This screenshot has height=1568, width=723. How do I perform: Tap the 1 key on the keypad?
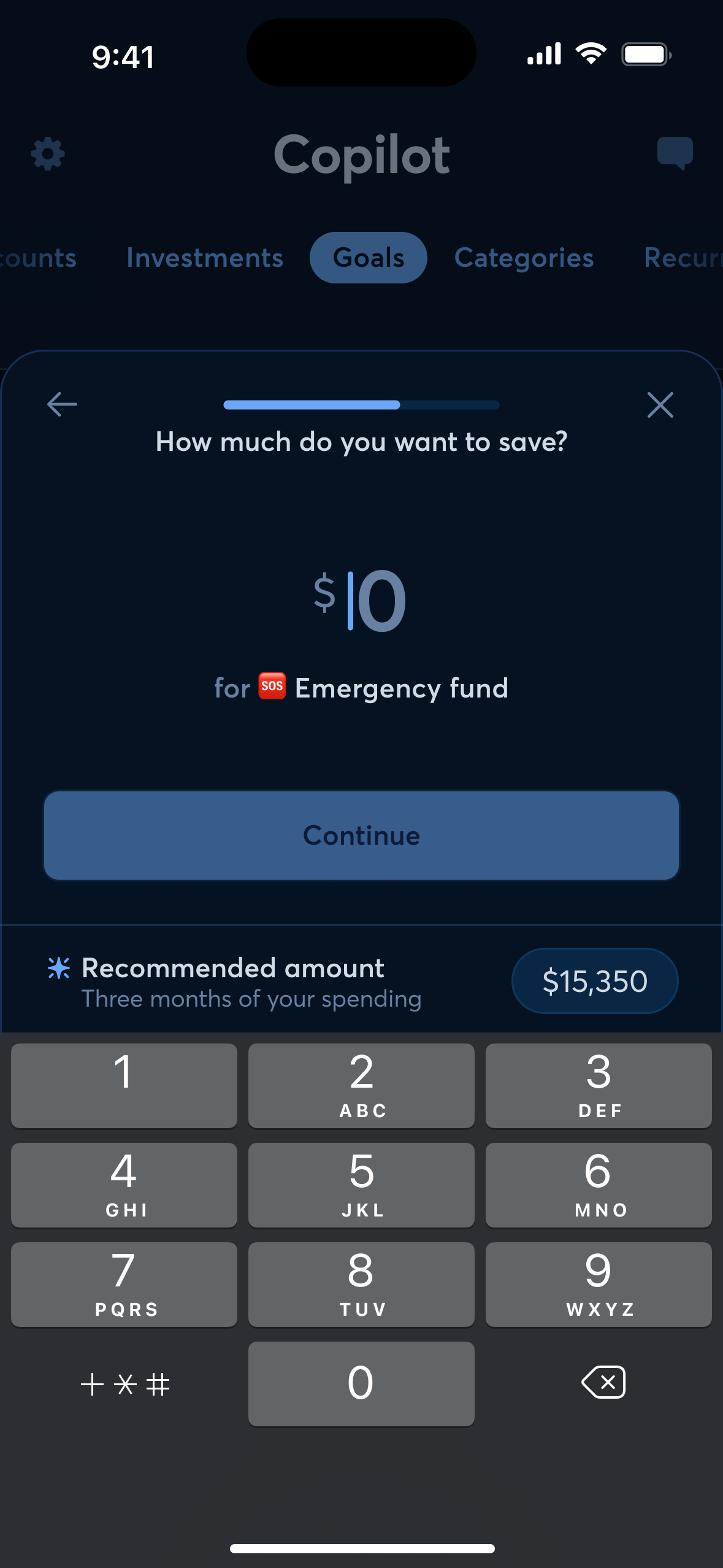click(x=123, y=1085)
